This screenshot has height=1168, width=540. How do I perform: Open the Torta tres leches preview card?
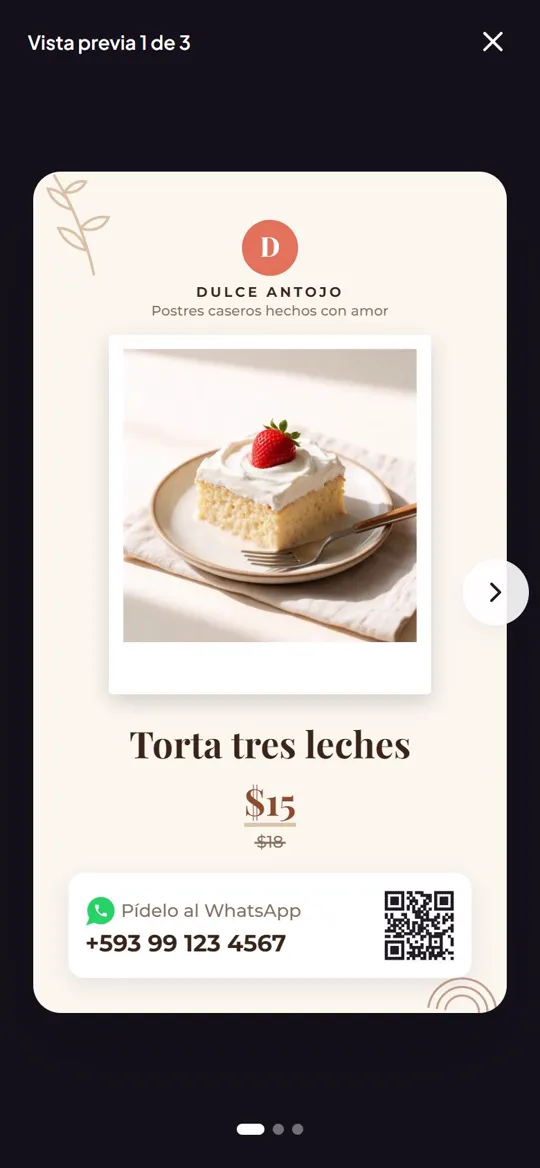270,592
